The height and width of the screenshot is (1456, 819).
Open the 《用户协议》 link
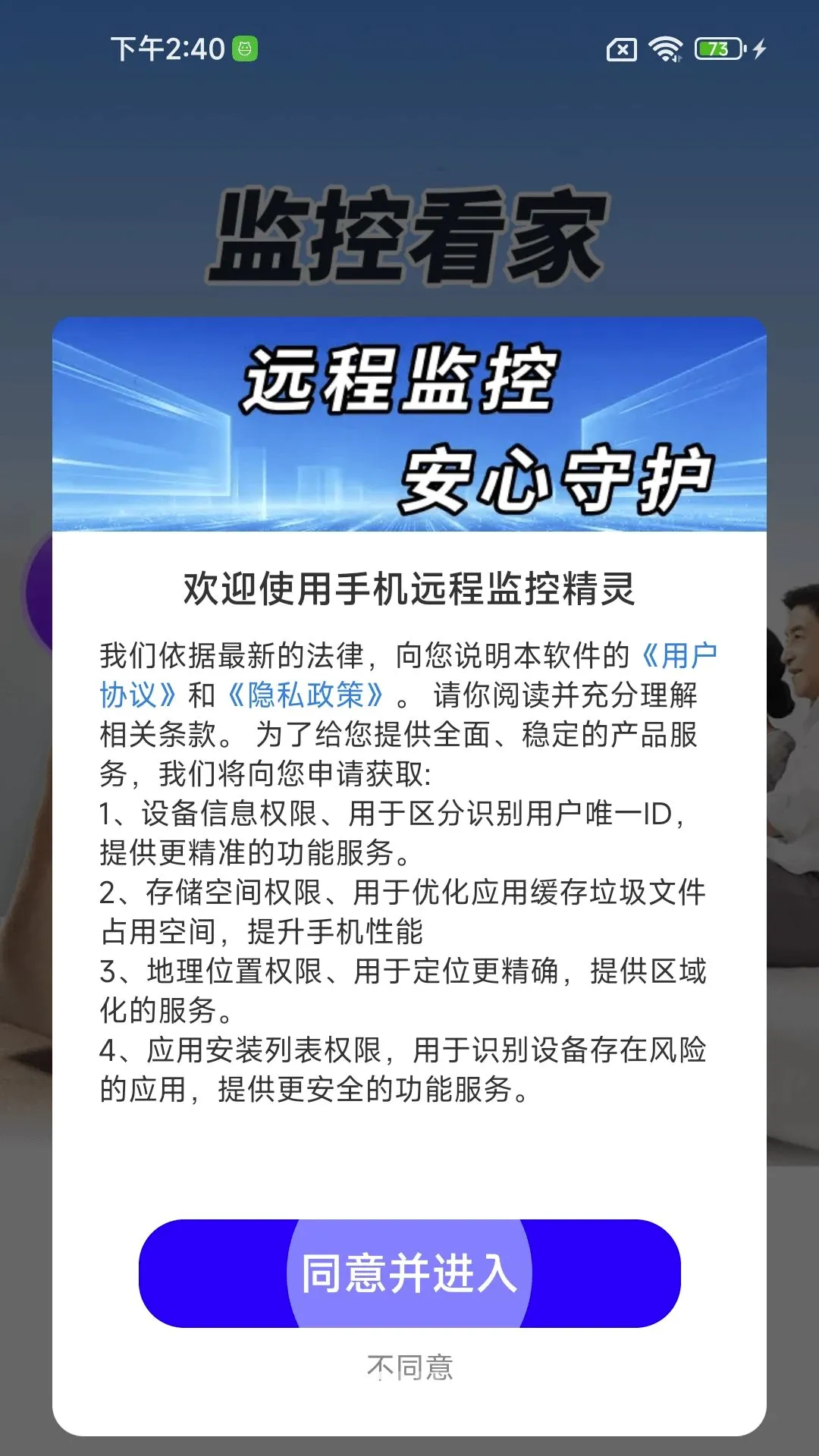678,656
